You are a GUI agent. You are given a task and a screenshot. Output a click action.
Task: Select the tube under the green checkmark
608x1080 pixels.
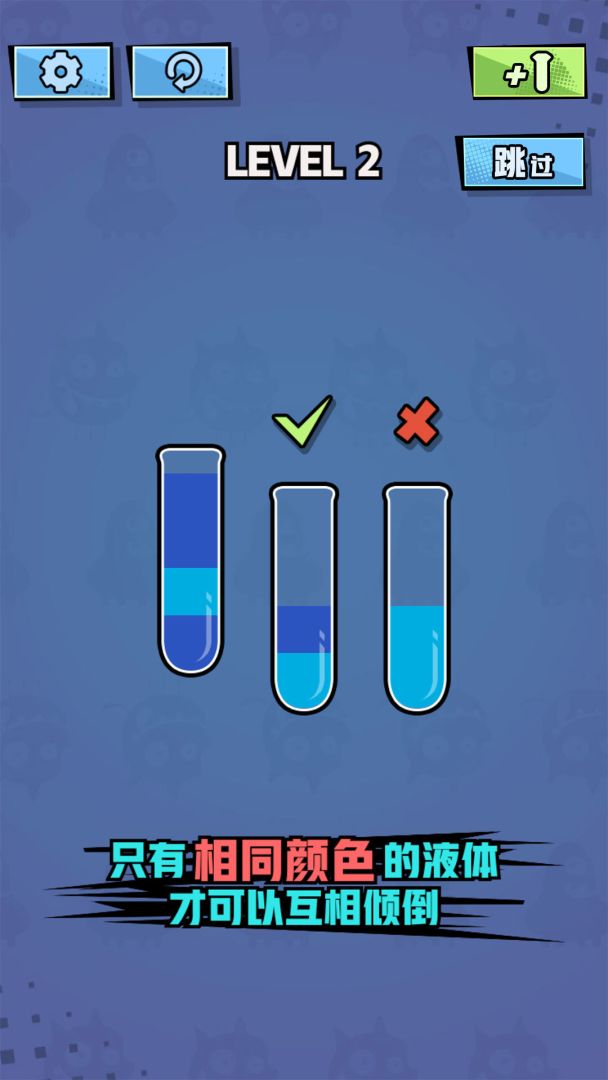[x=304, y=598]
